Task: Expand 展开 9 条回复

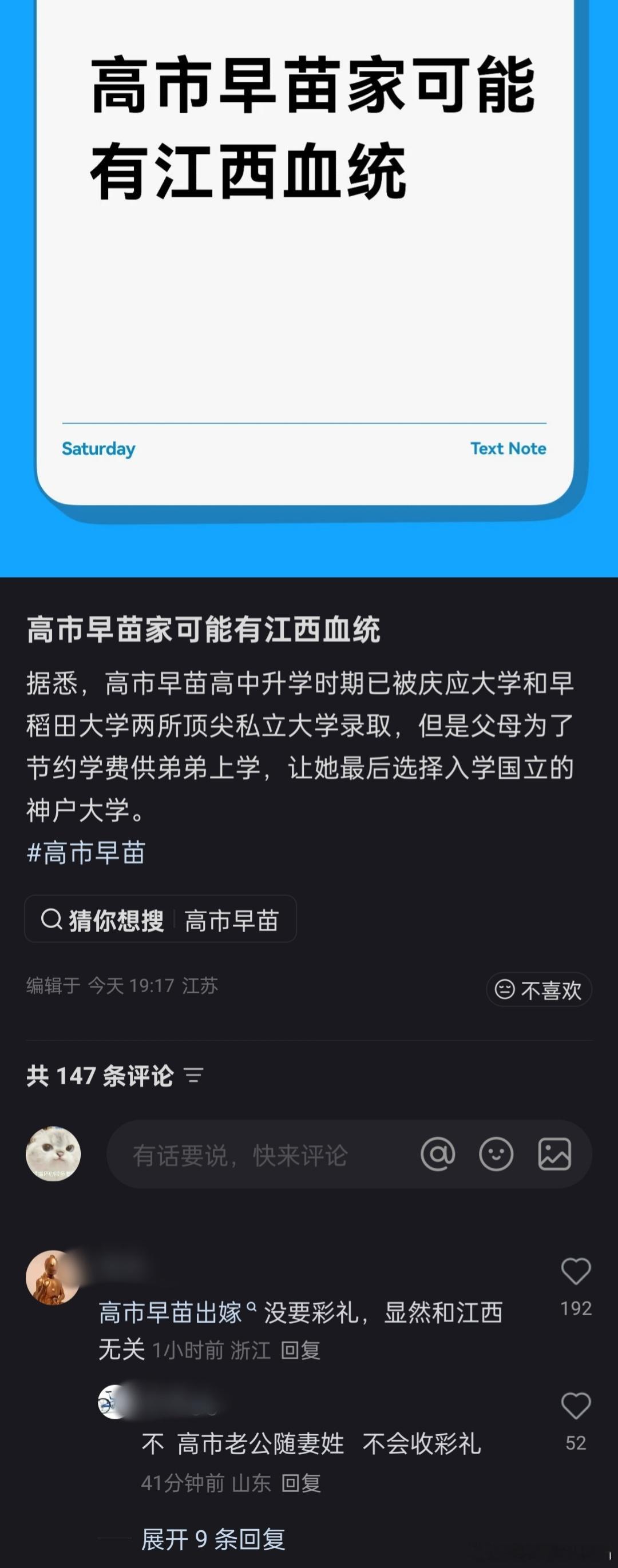Action: (x=212, y=1539)
